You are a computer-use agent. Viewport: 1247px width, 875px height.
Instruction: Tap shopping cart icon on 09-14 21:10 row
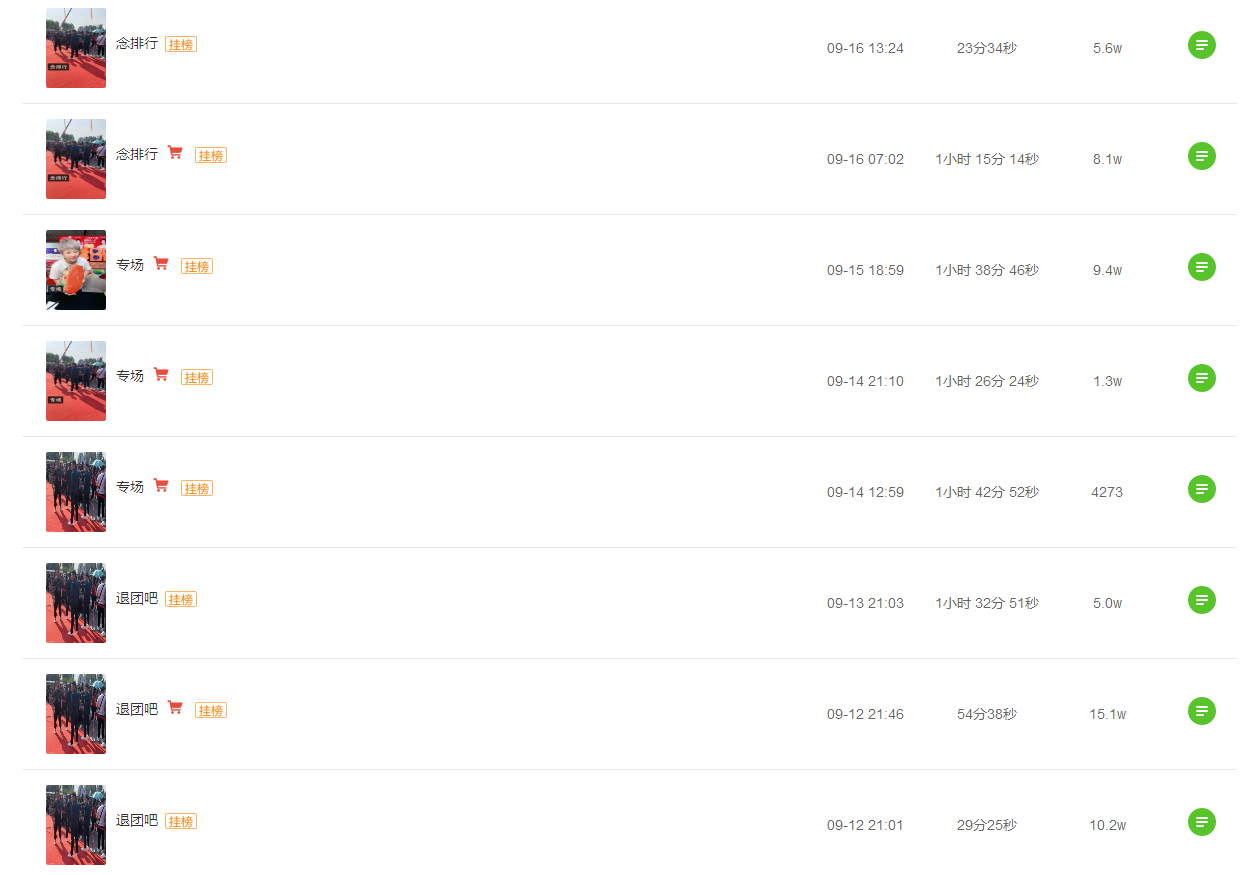coord(161,375)
